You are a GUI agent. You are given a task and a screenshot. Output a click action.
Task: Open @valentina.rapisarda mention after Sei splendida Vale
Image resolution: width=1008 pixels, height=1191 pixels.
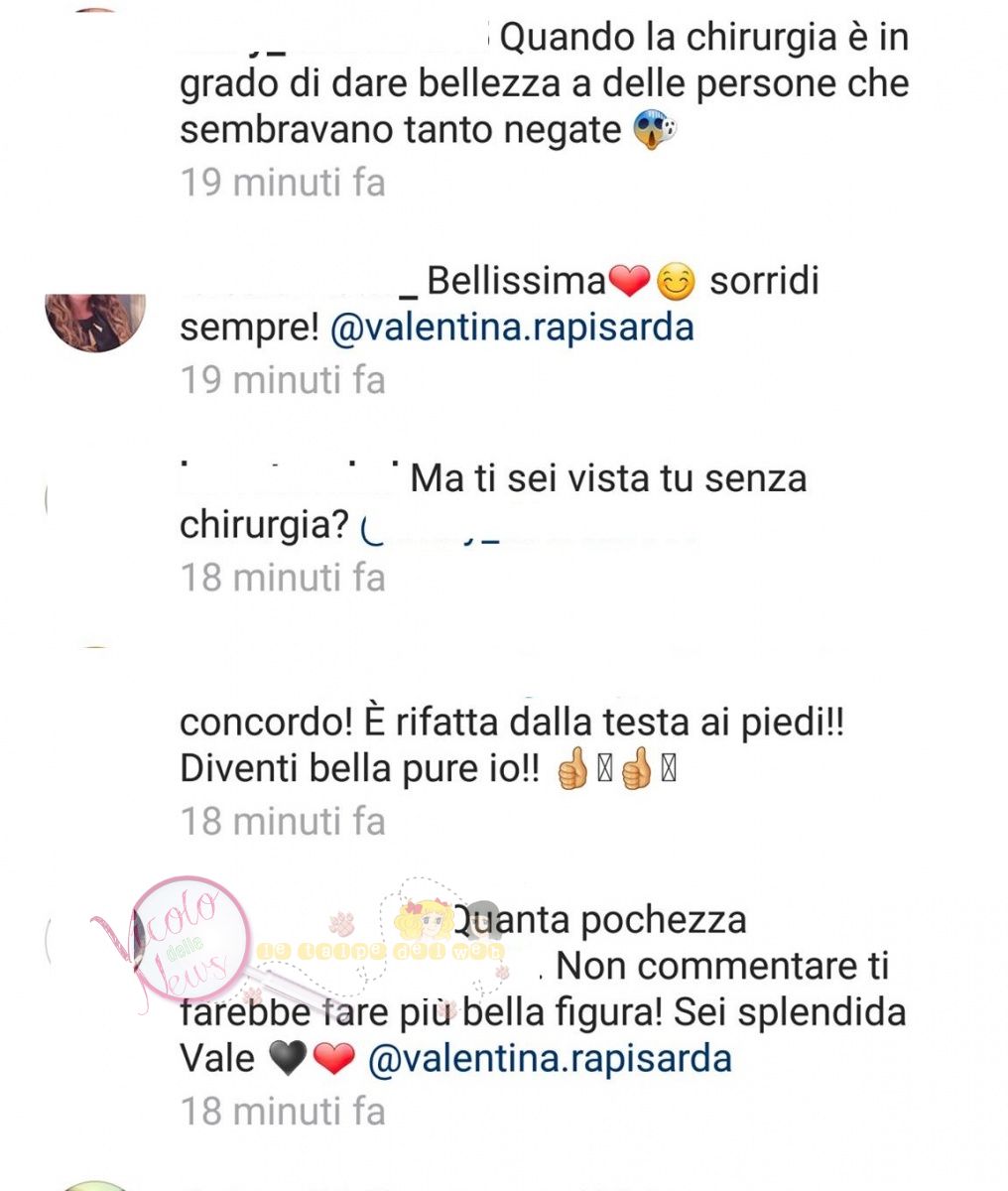(x=550, y=1059)
